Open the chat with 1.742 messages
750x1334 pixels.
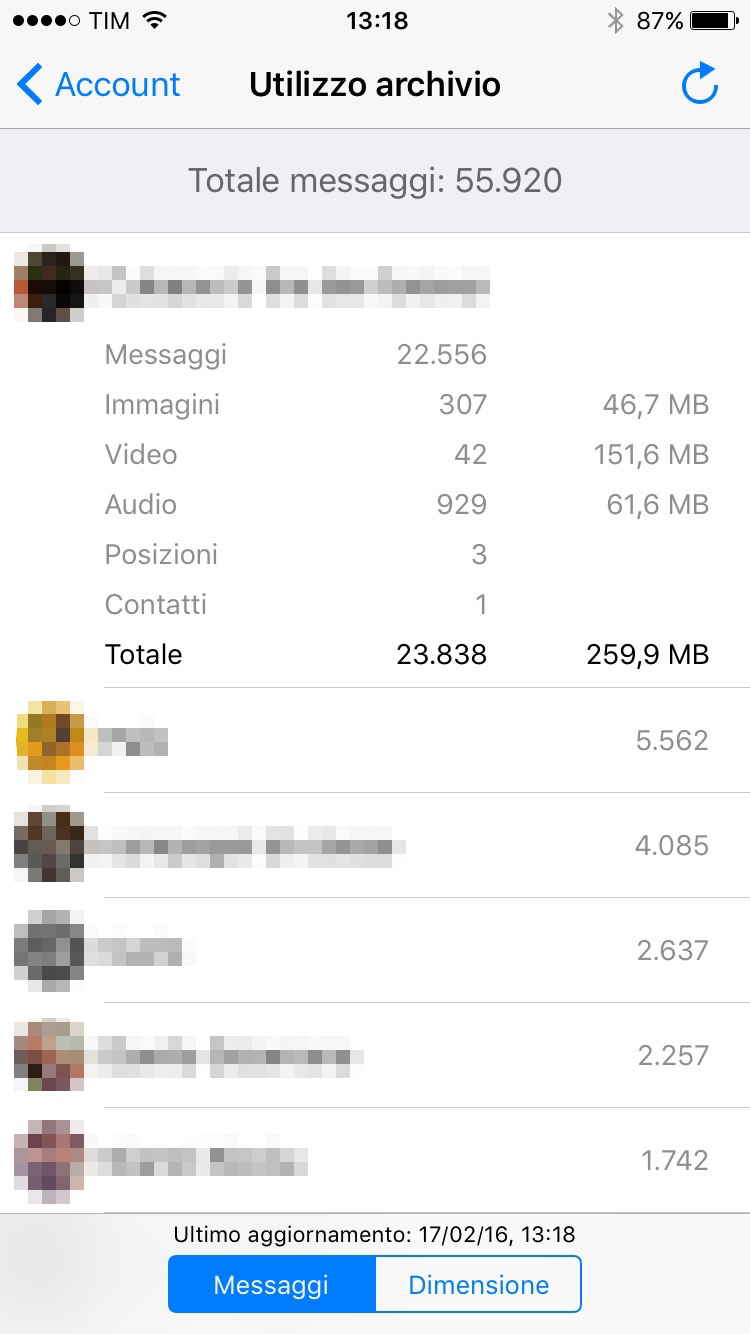pos(375,1161)
